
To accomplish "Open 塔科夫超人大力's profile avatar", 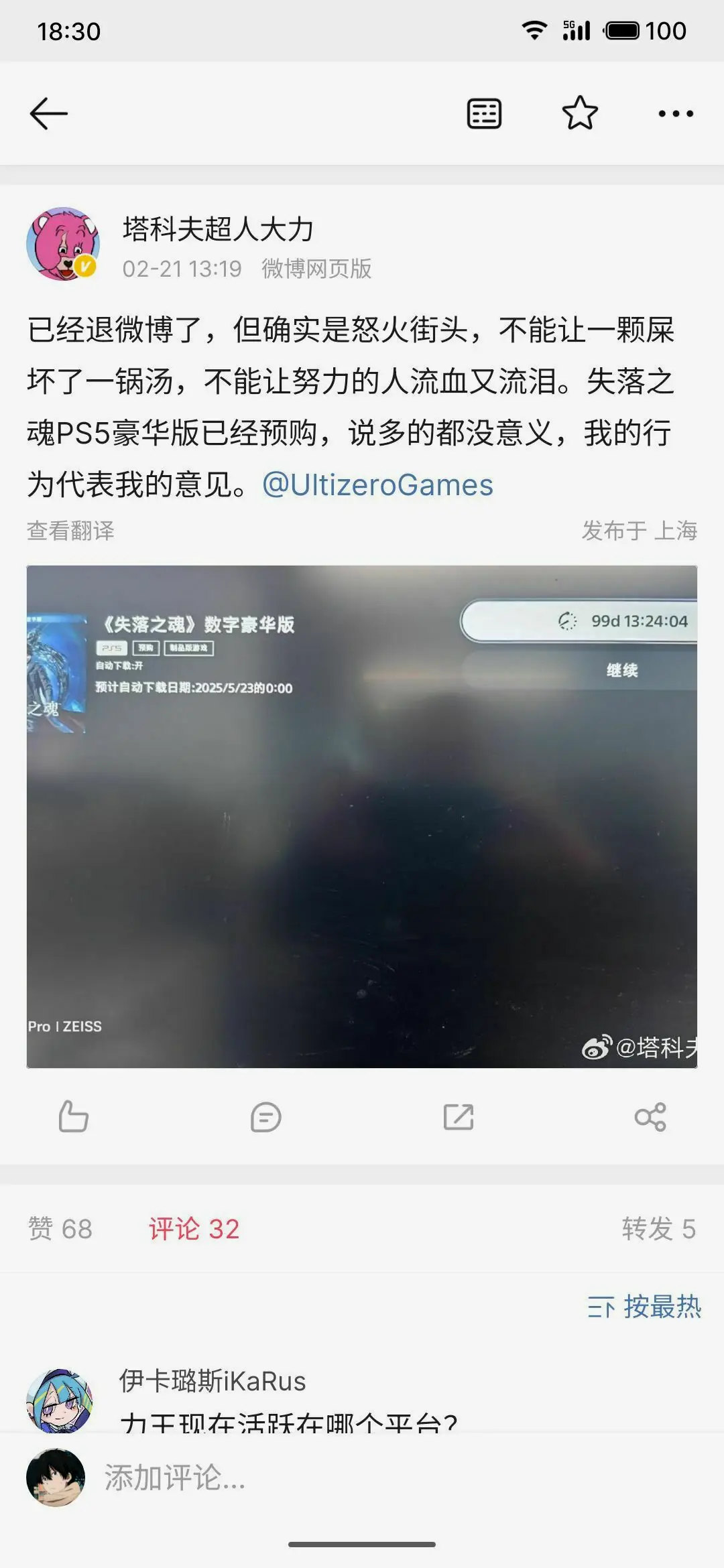I will click(x=63, y=244).
